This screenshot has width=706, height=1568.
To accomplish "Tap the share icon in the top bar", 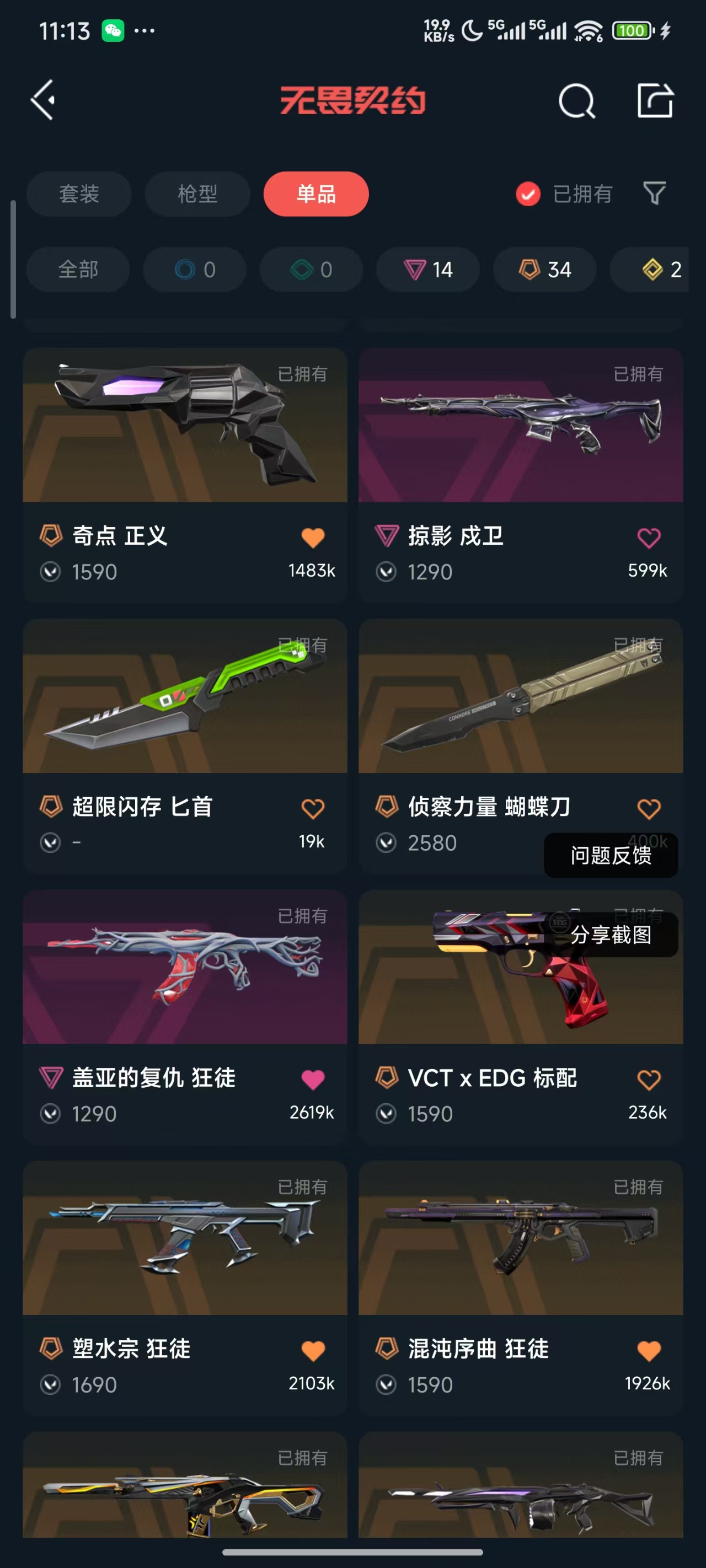I will 655,100.
